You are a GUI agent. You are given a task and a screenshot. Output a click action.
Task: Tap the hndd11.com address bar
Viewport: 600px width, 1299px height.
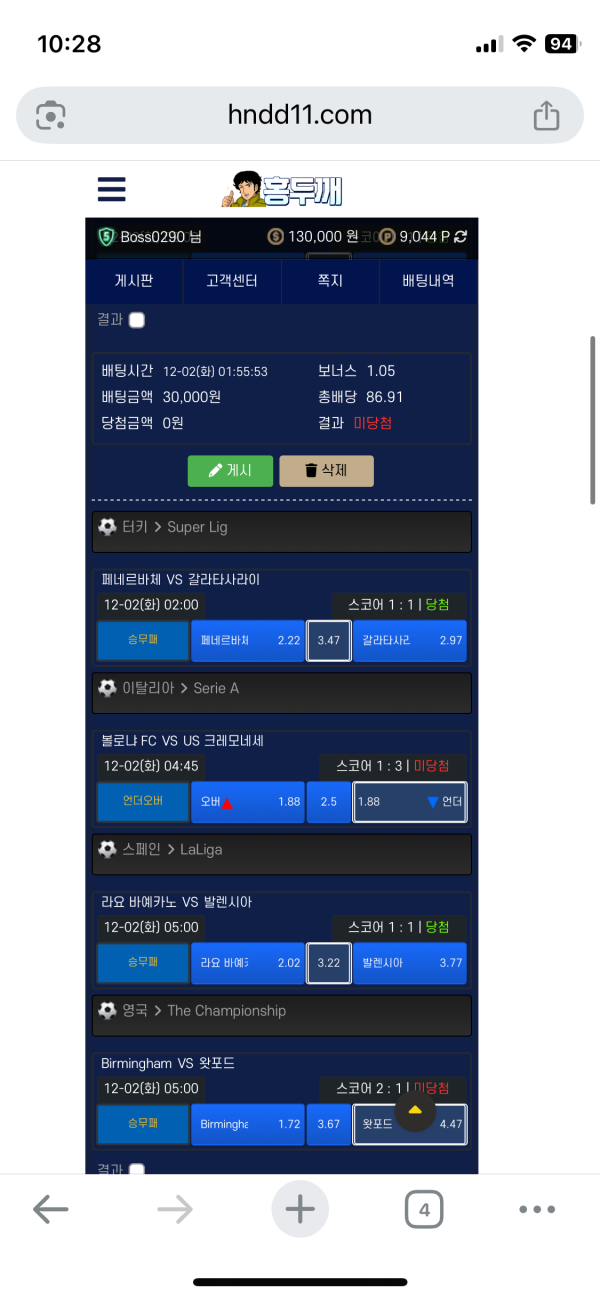300,116
